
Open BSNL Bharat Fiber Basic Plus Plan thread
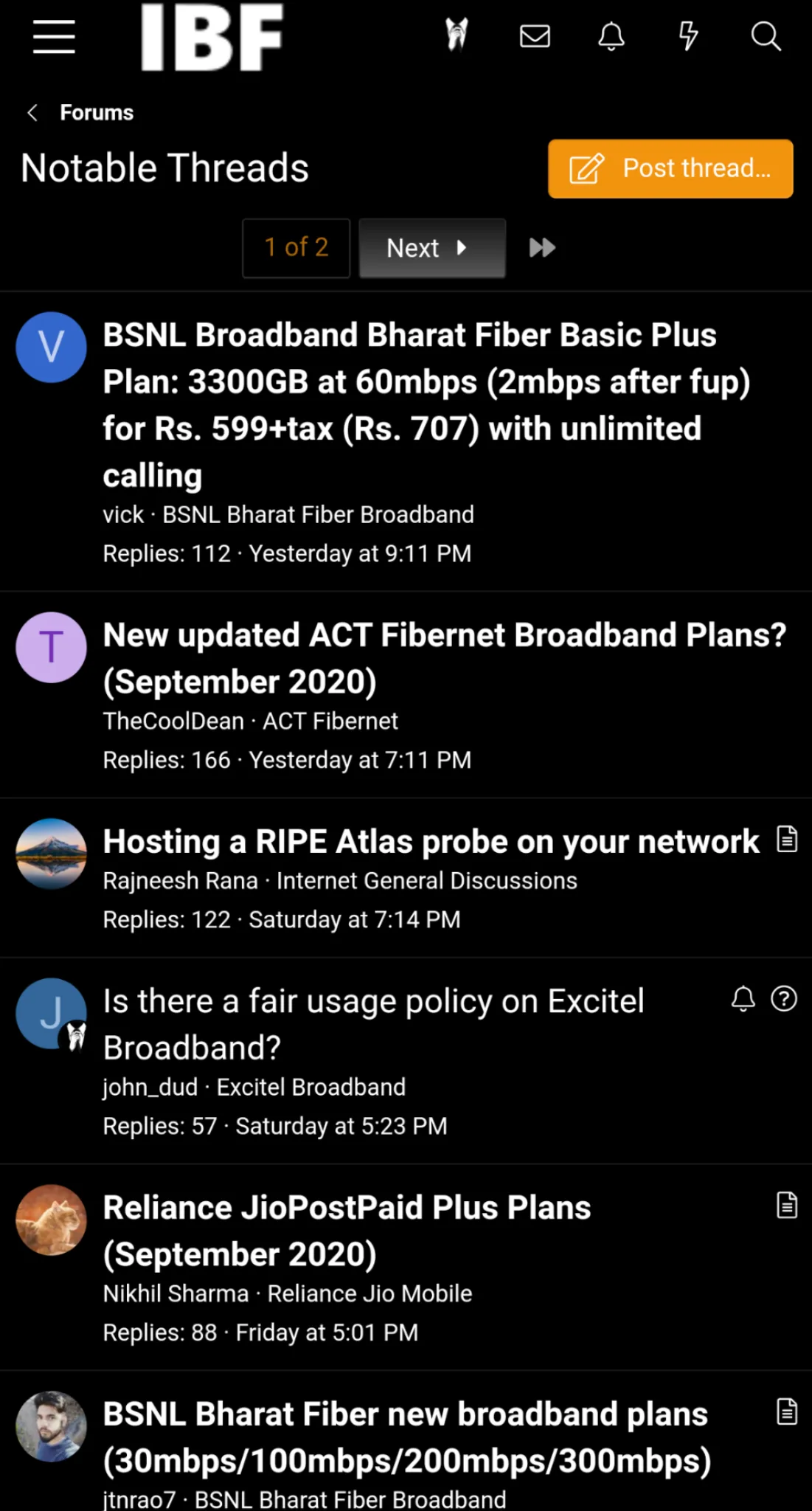tap(409, 404)
